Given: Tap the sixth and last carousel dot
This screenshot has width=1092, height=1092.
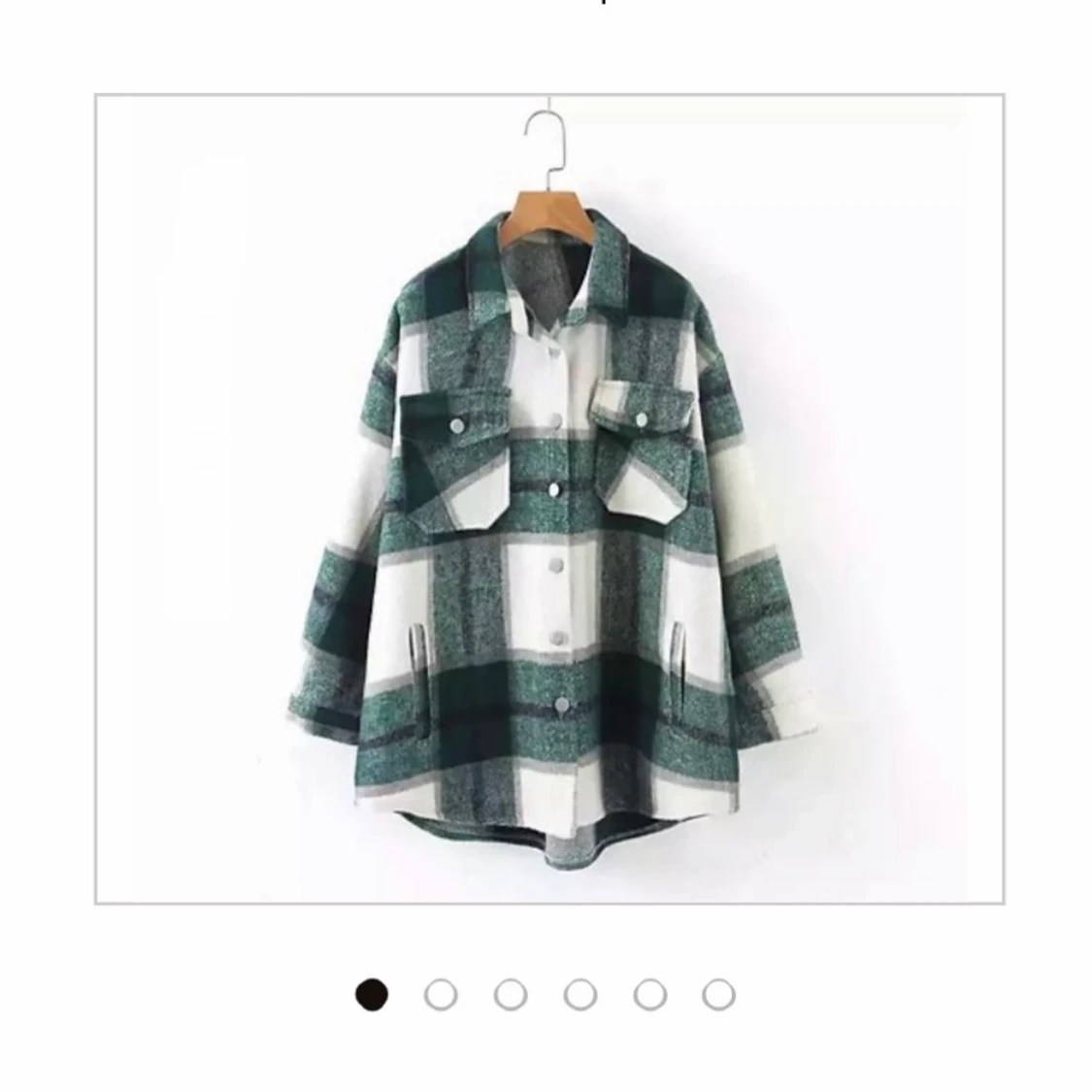Looking at the screenshot, I should click(x=719, y=994).
